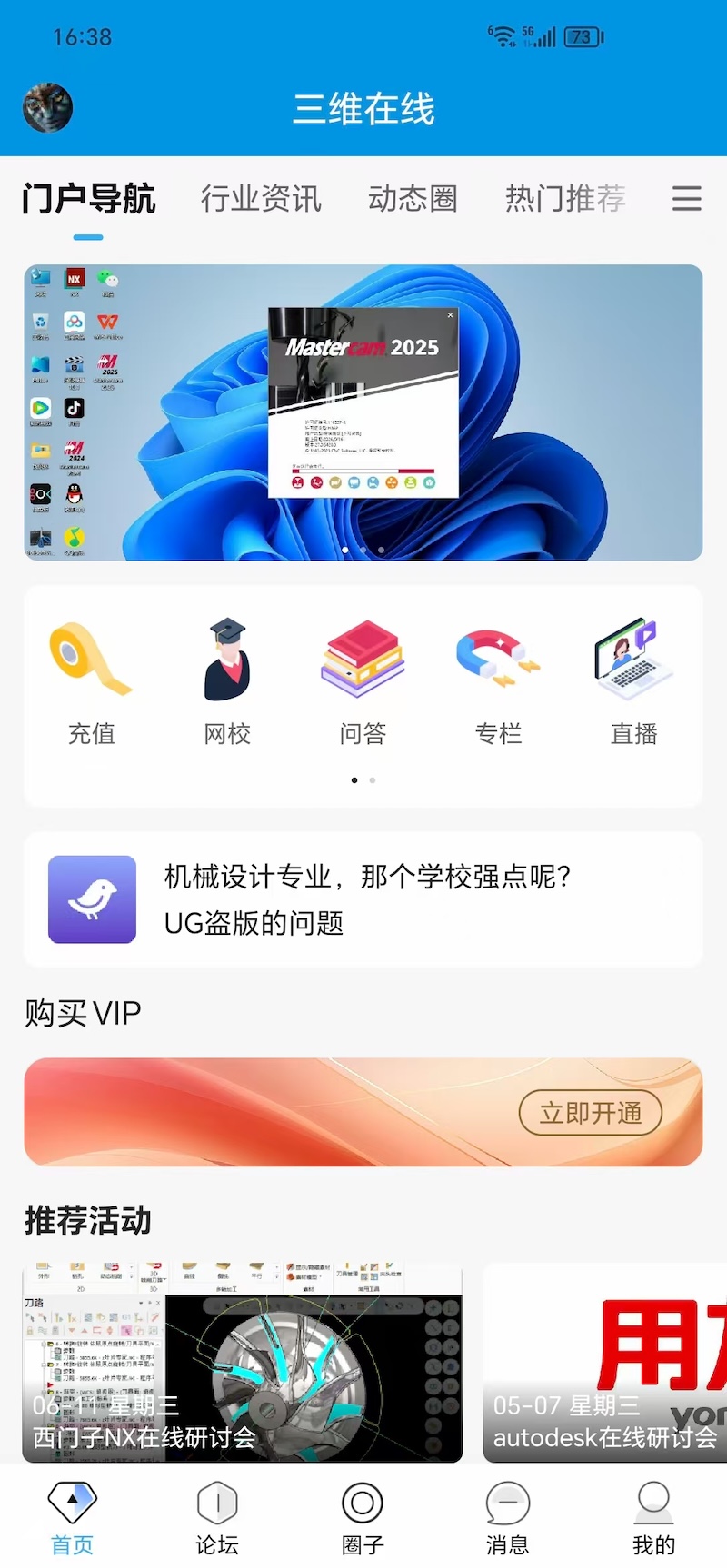Open the hamburger menu beside the tabs
The width and height of the screenshot is (727, 1568).
tap(686, 199)
